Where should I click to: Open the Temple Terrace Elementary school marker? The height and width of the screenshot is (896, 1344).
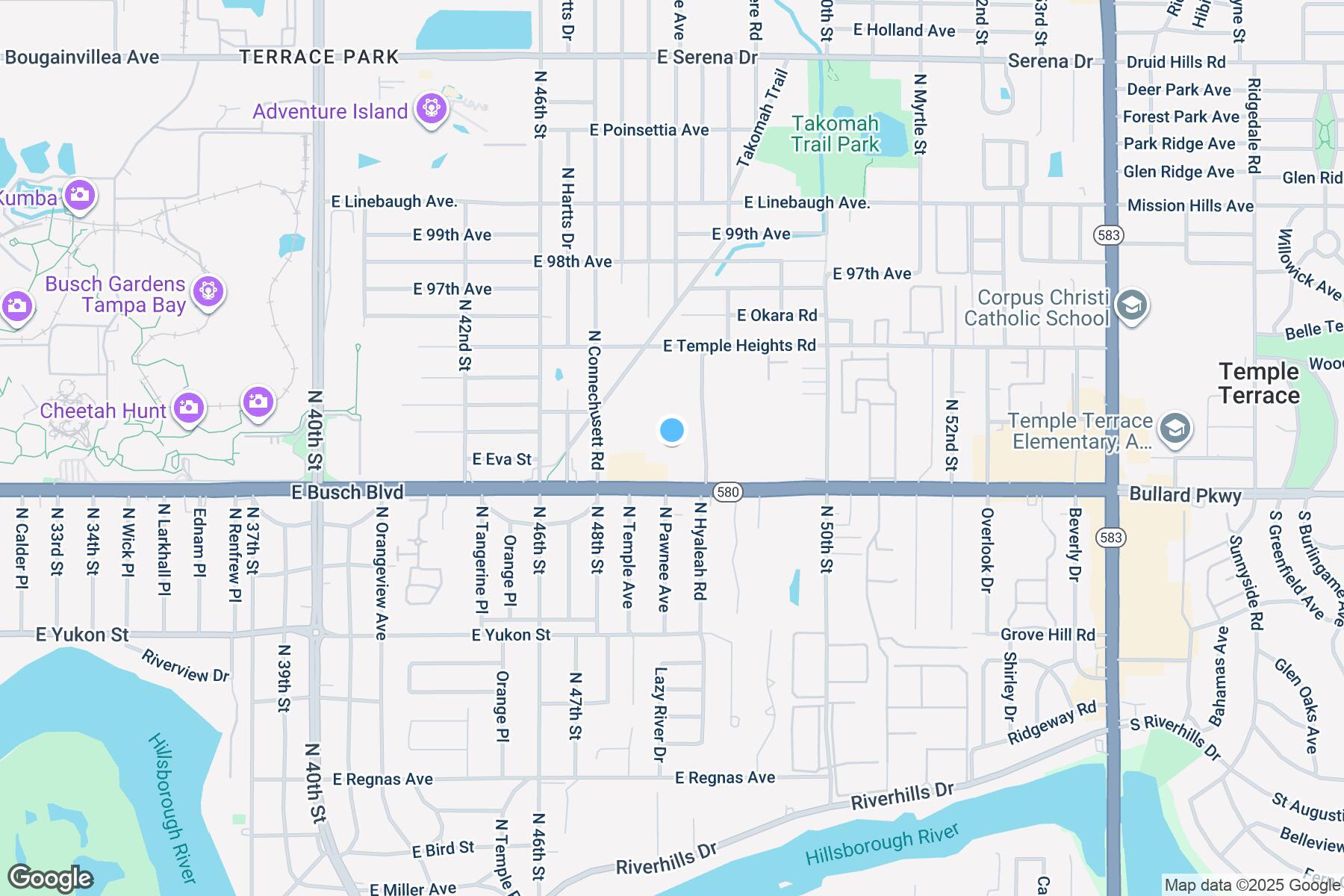click(x=1175, y=429)
